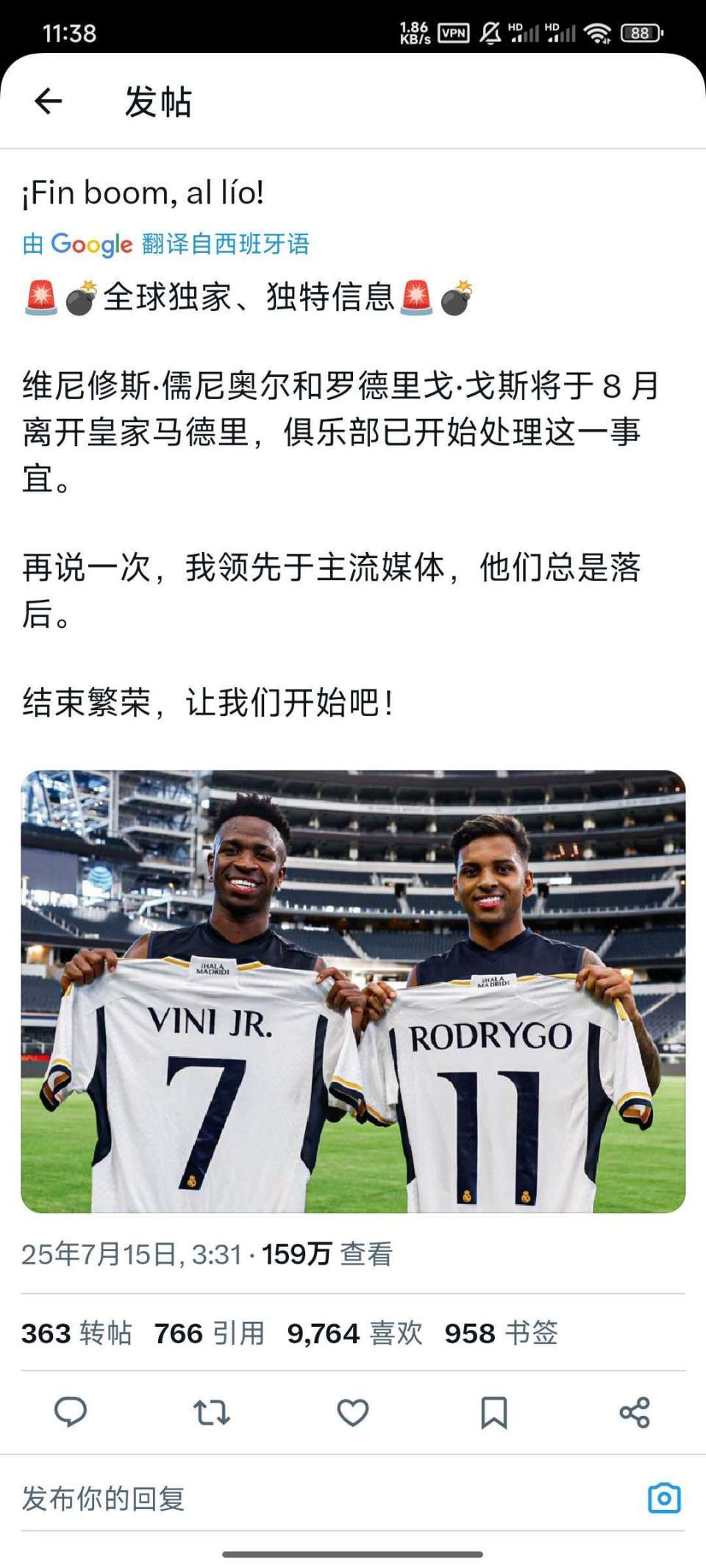Bookmark this post
This screenshot has height=1568, width=706.
click(493, 1412)
